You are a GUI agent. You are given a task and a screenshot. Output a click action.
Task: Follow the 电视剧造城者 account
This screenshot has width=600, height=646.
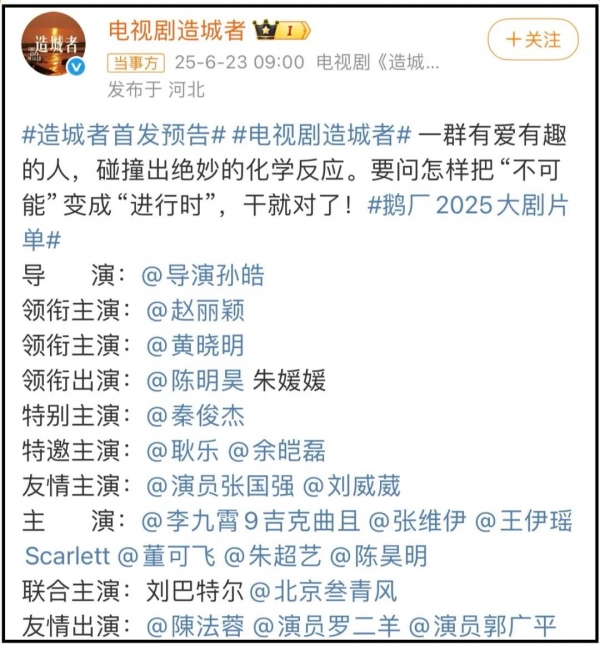(x=533, y=40)
